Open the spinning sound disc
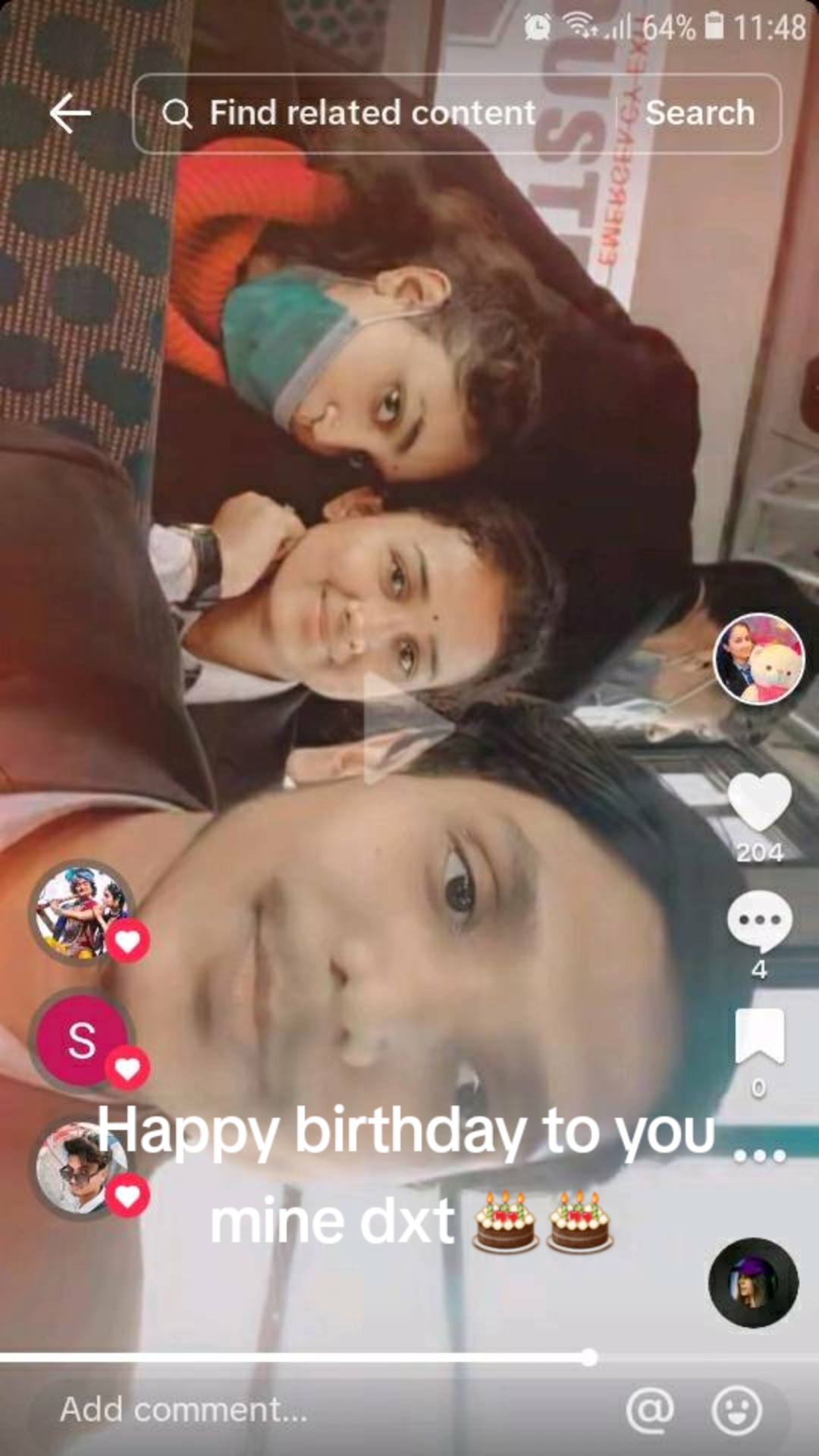The image size is (819, 1456). tap(753, 1283)
